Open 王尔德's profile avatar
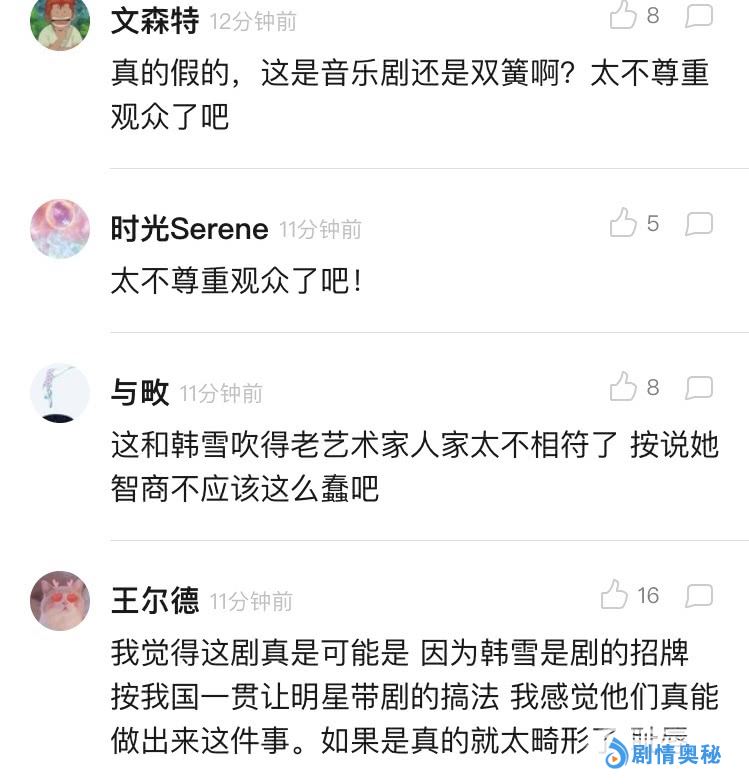Viewport: 749px width, 784px height. tap(60, 601)
